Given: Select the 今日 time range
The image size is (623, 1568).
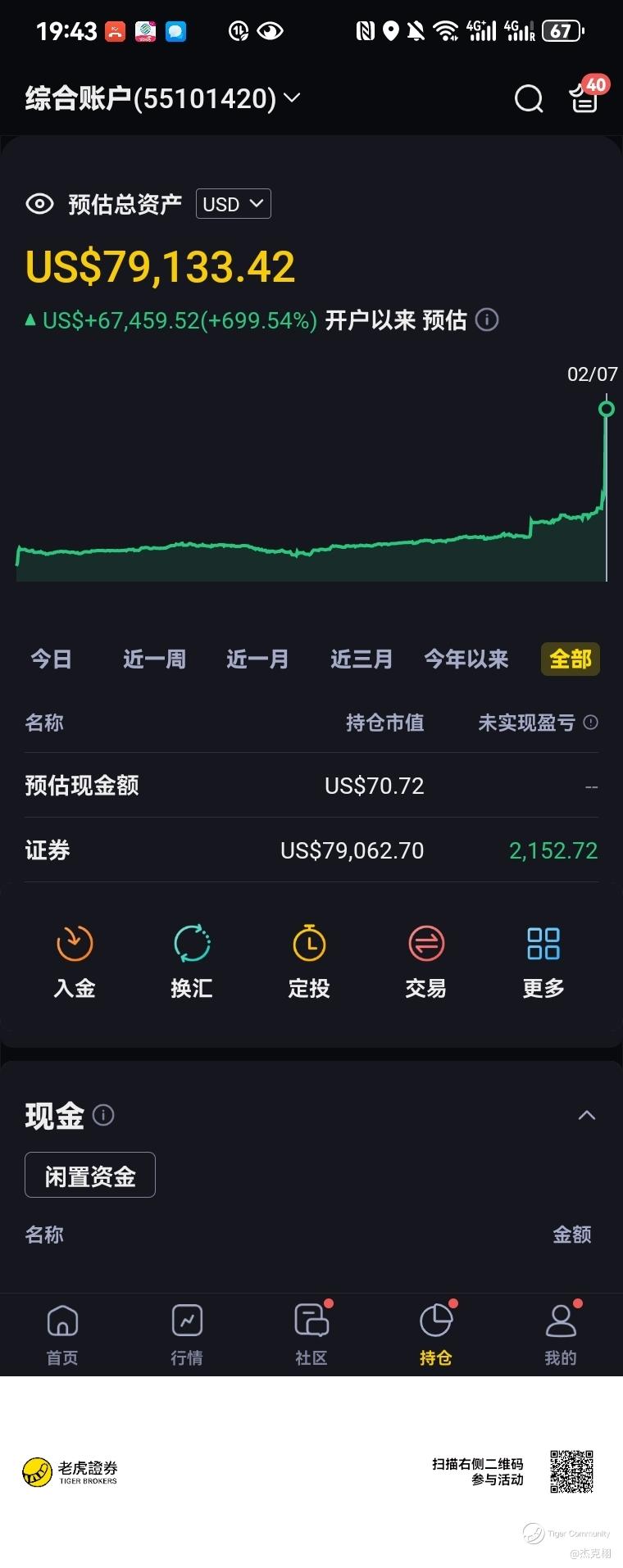Looking at the screenshot, I should 52,659.
